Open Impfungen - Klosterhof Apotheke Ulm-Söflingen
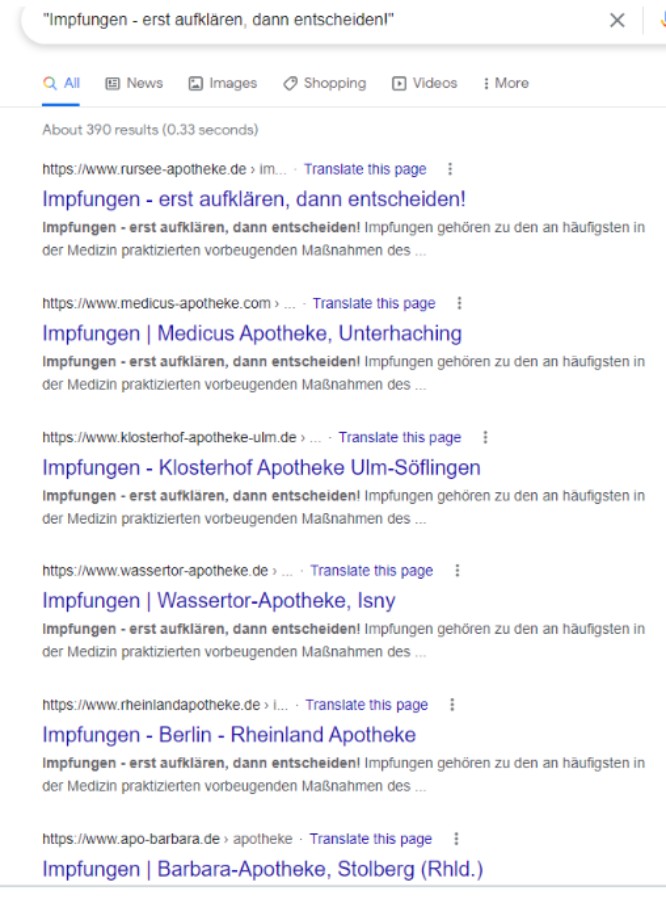Image resolution: width=666 pixels, height=899 pixels. (261, 467)
